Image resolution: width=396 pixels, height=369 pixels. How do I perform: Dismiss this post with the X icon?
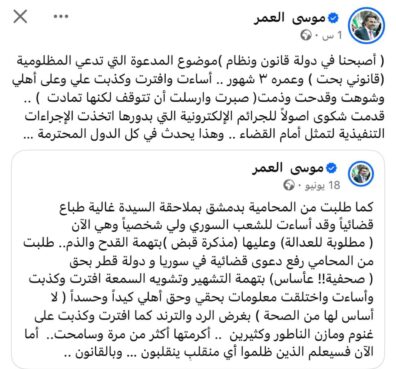(20, 16)
